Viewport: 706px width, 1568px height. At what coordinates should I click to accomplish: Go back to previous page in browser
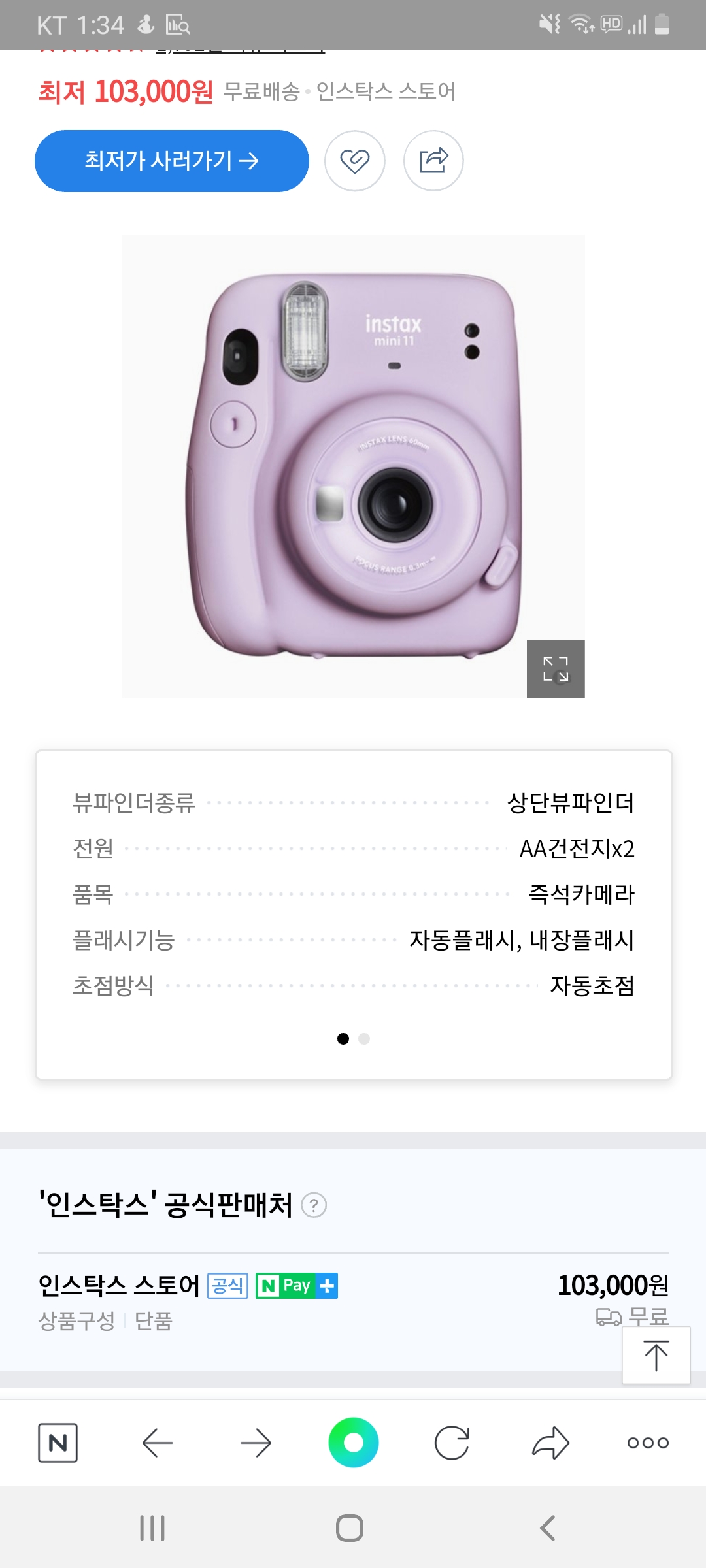pyautogui.click(x=157, y=1443)
